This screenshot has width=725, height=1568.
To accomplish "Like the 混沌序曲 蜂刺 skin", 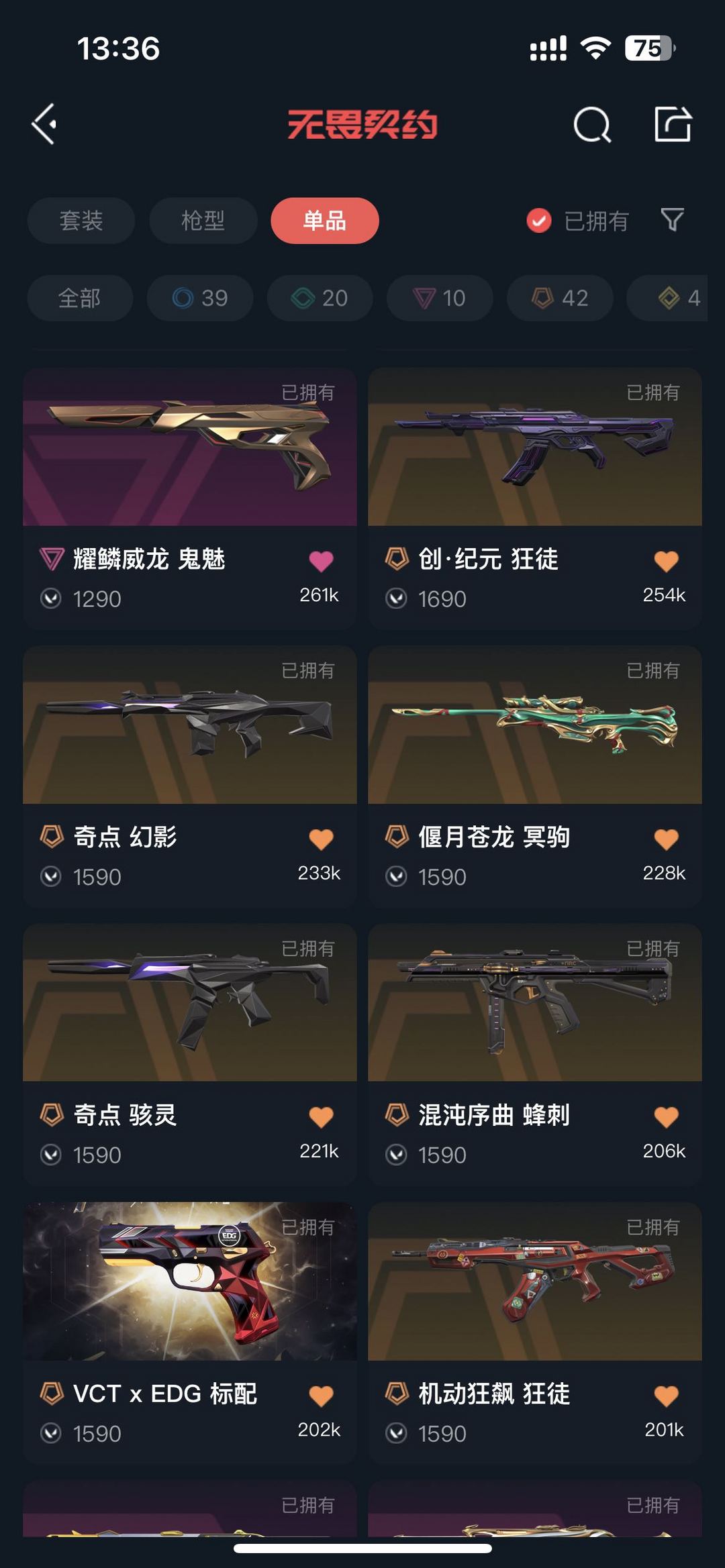I will click(666, 1116).
